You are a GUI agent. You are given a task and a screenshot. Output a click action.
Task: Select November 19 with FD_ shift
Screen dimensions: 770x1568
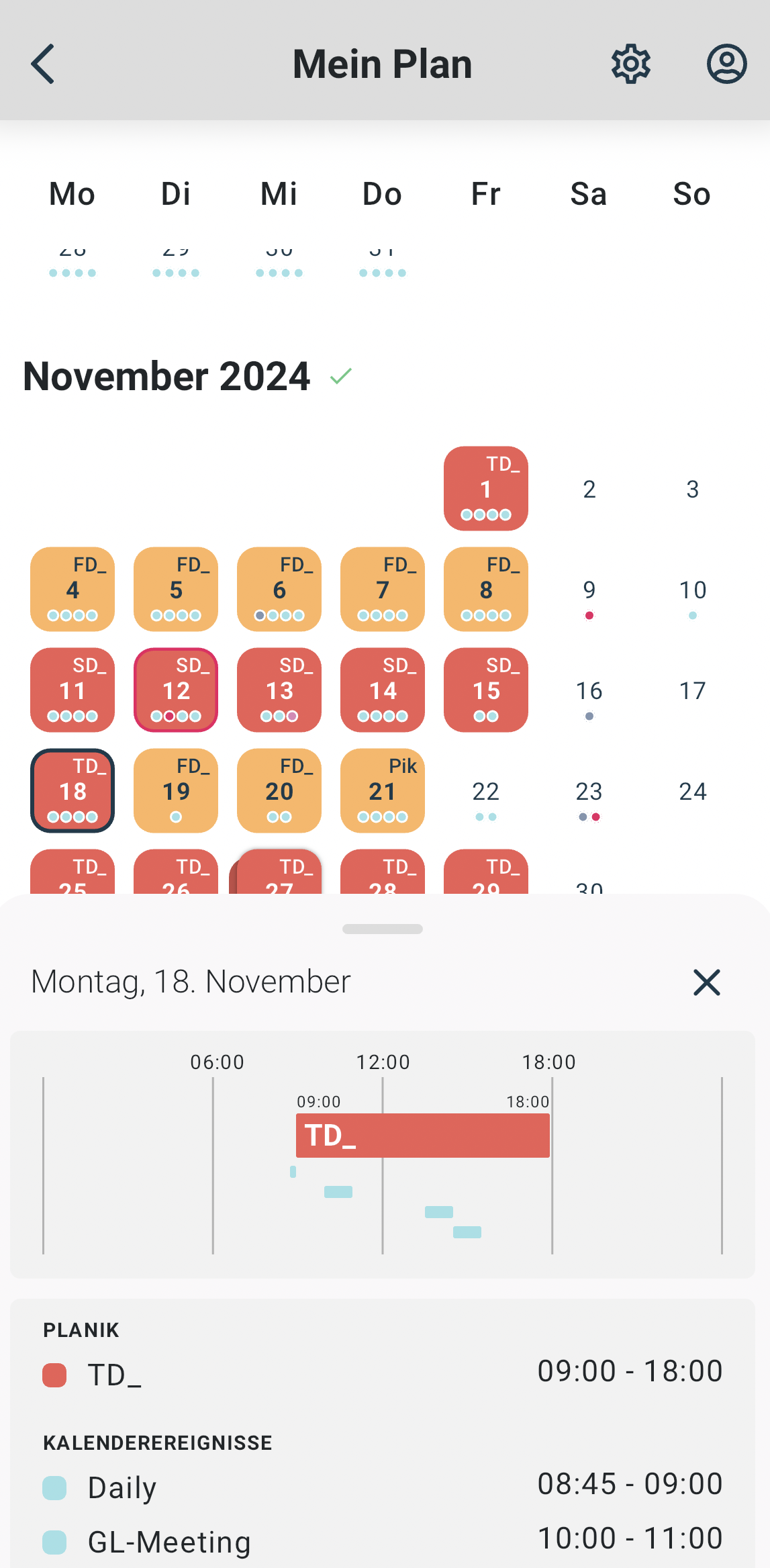[x=176, y=790]
